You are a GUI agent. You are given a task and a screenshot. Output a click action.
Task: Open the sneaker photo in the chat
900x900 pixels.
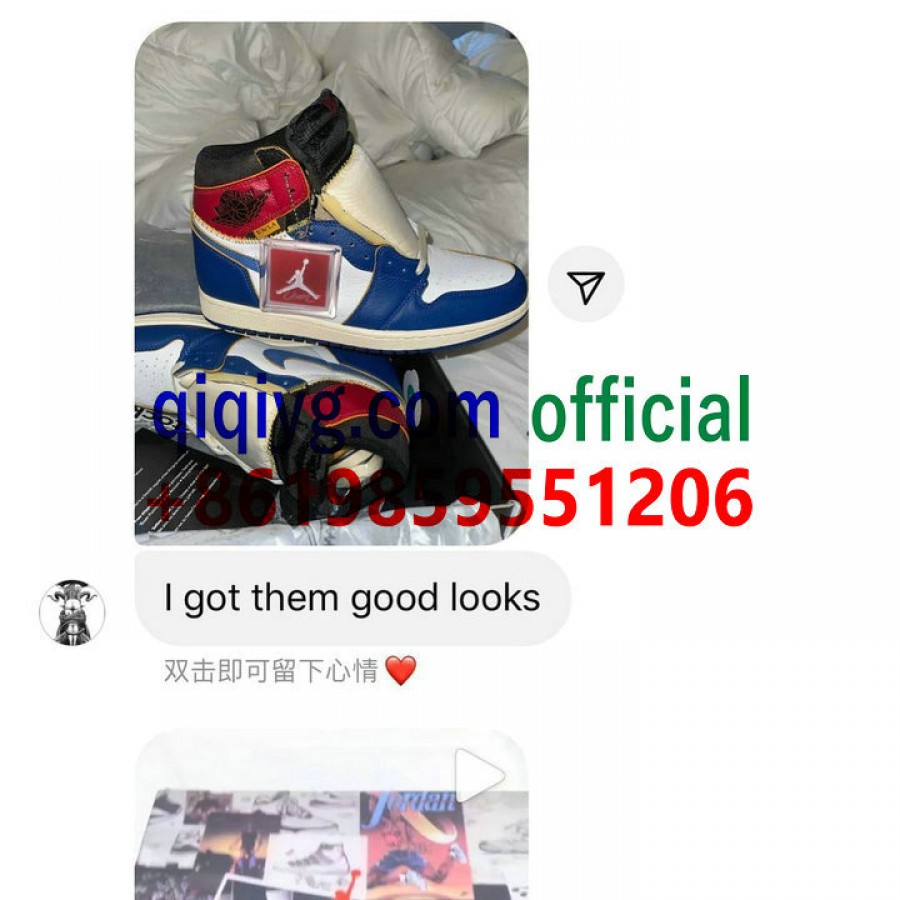pyautogui.click(x=330, y=250)
